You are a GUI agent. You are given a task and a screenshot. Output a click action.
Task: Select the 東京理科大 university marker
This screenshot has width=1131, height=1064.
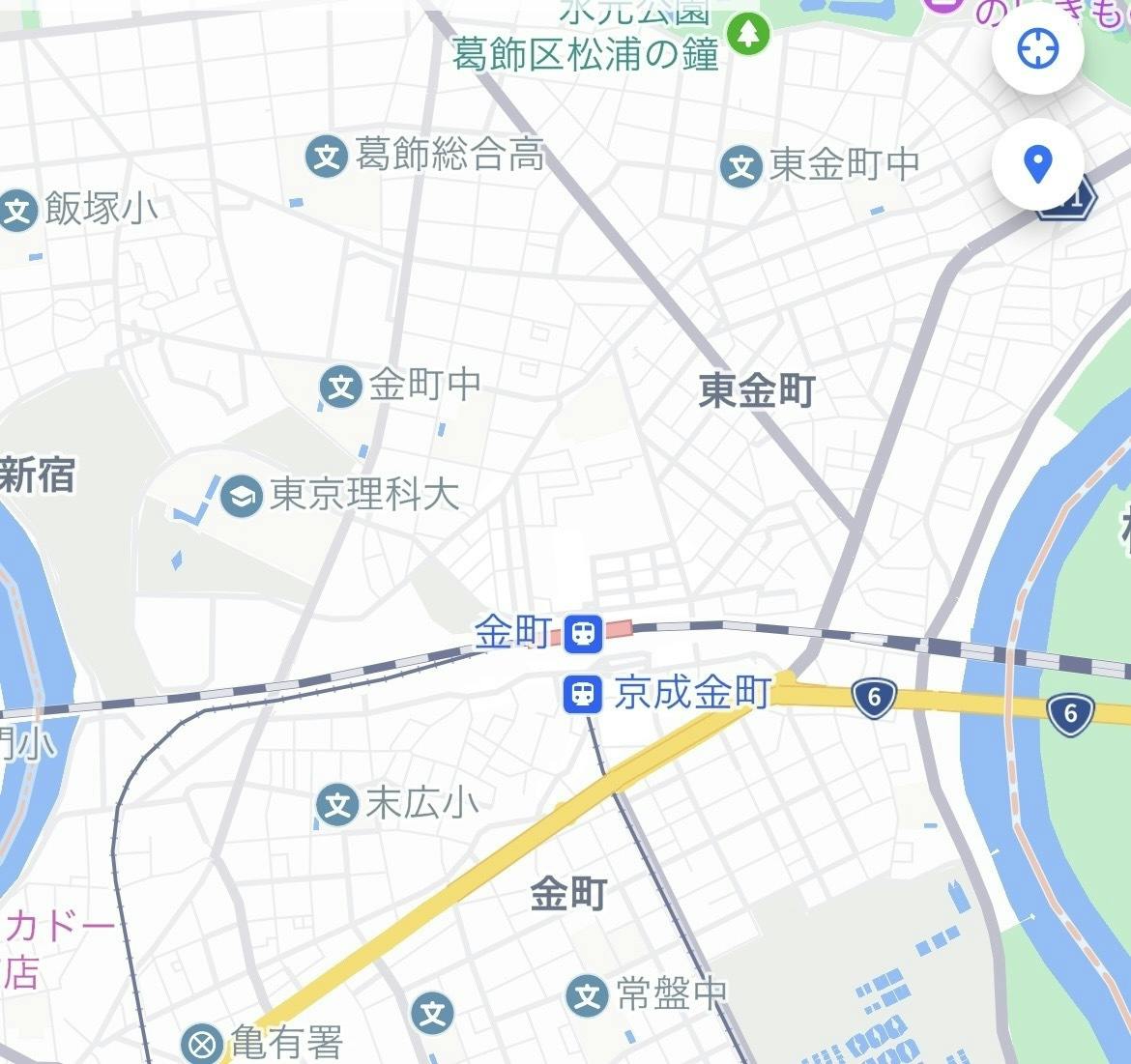[x=241, y=496]
